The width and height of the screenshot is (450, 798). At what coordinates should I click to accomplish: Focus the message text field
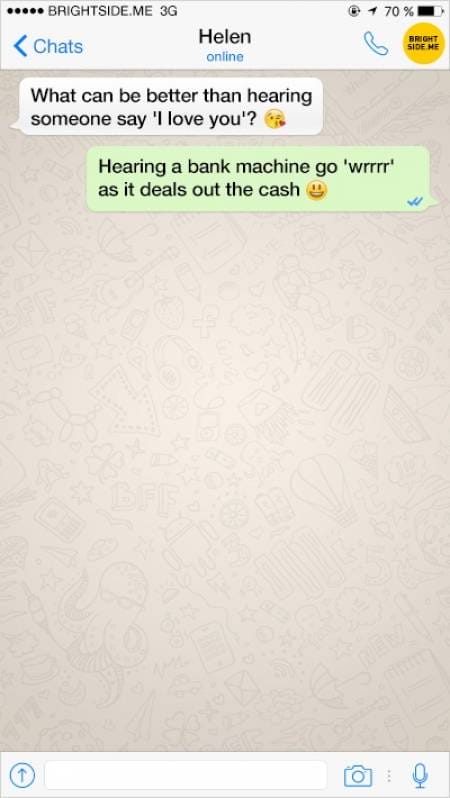coord(186,775)
